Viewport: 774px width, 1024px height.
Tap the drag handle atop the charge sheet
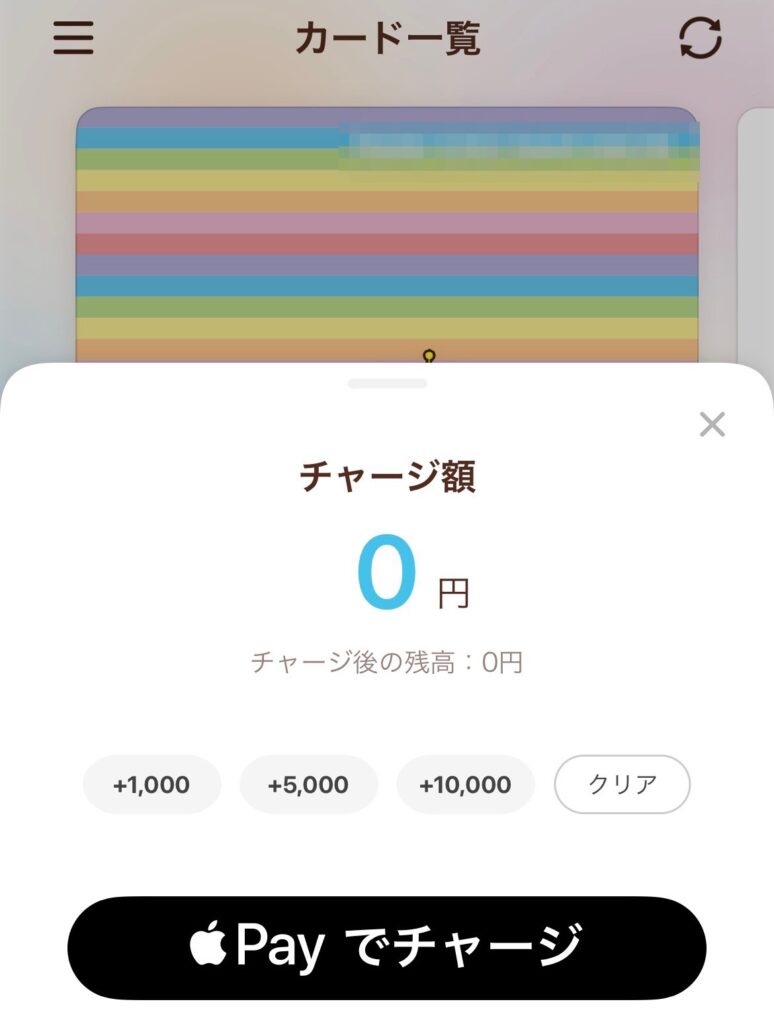(x=387, y=381)
